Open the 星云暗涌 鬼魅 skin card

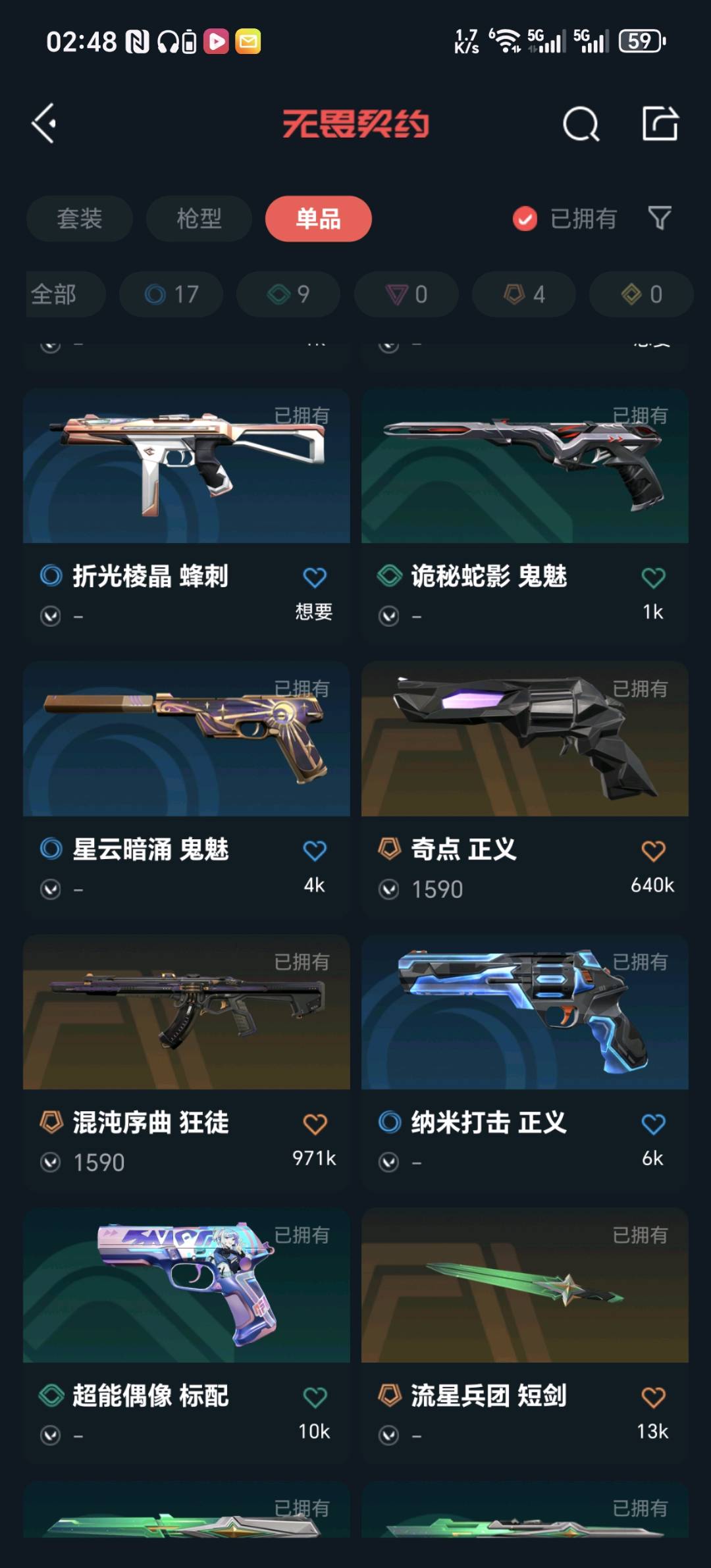(186, 741)
